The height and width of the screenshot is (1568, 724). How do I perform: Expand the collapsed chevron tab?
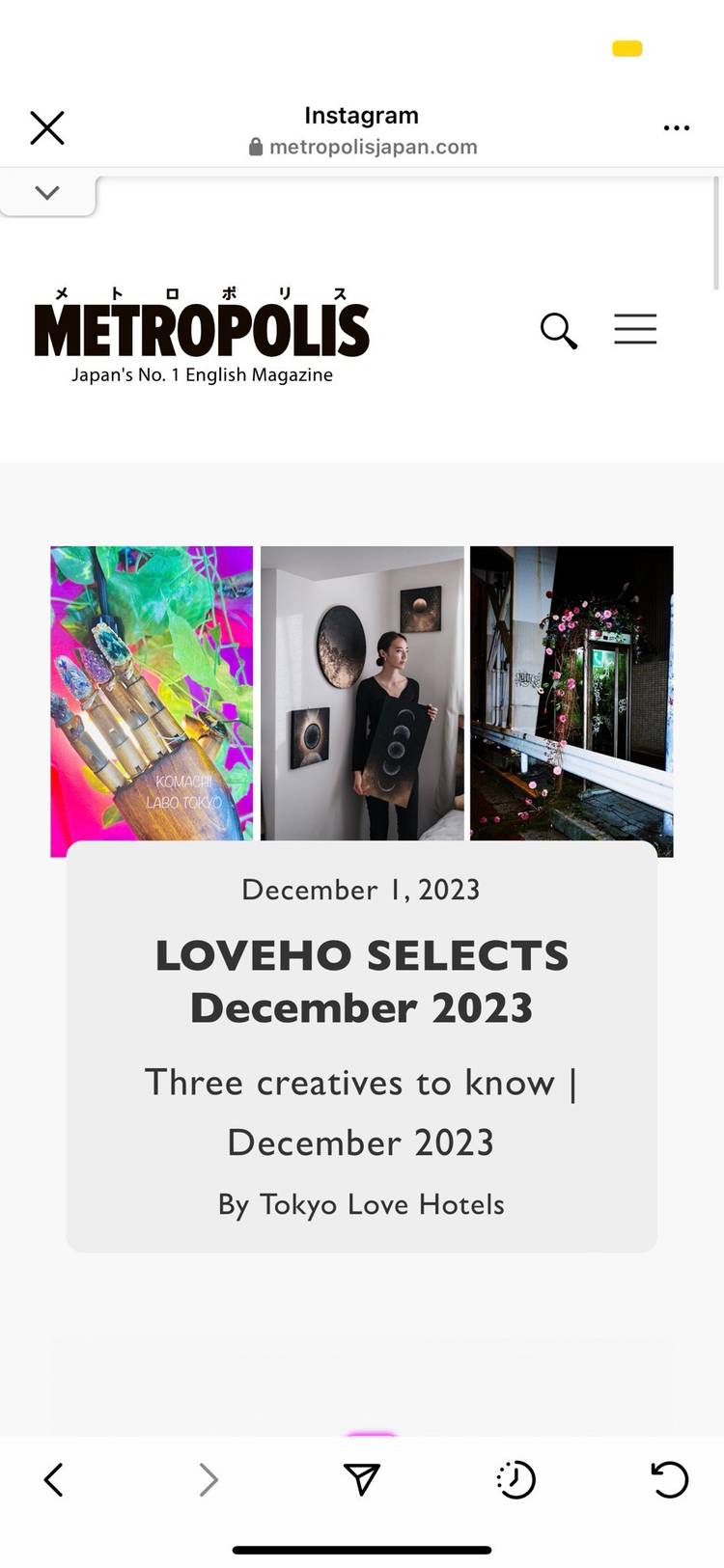pyautogui.click(x=47, y=193)
